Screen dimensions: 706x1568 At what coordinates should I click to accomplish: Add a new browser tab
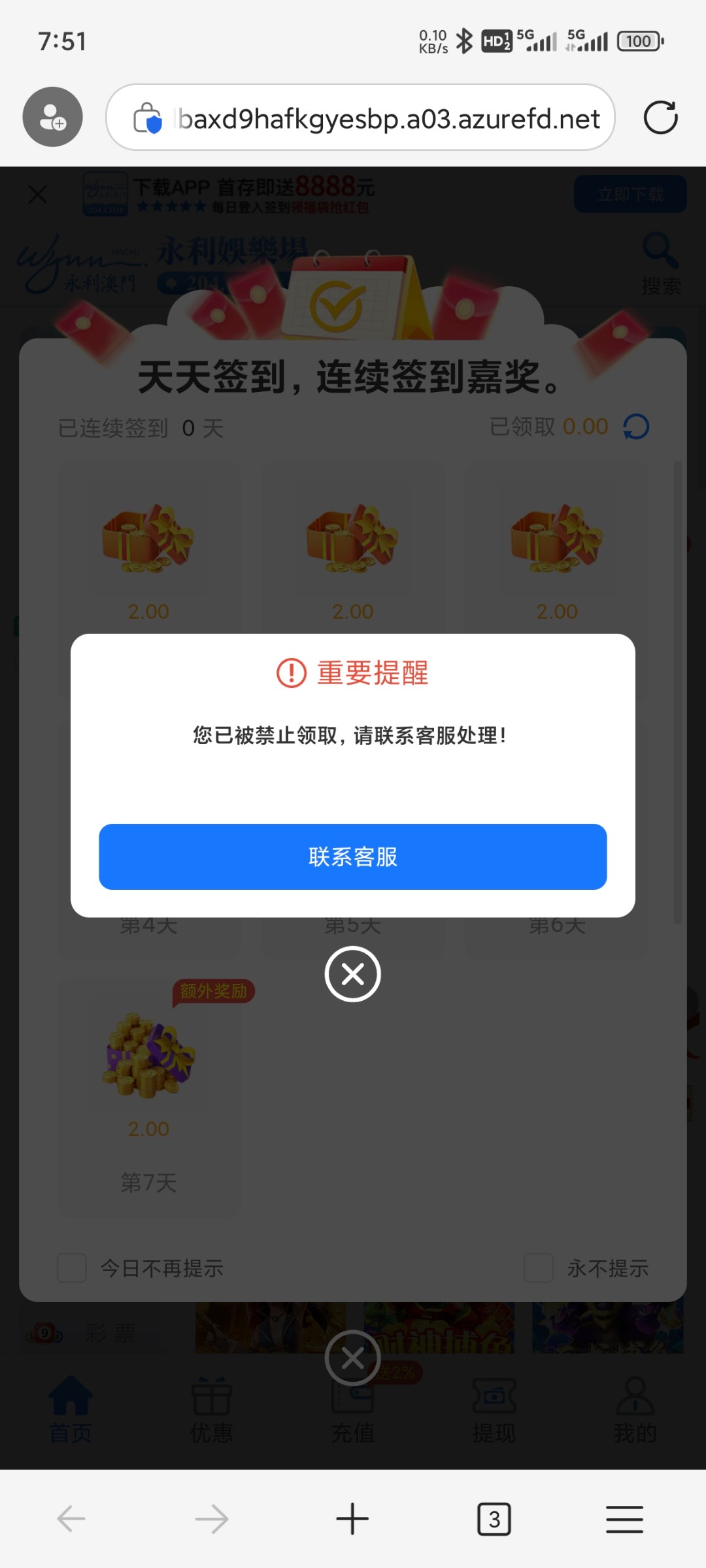click(x=352, y=1519)
